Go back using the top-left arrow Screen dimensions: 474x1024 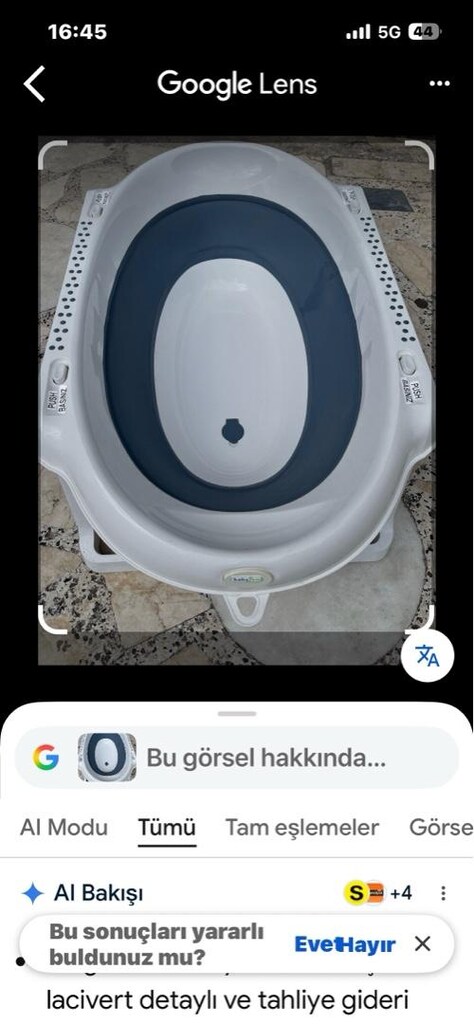point(35,84)
